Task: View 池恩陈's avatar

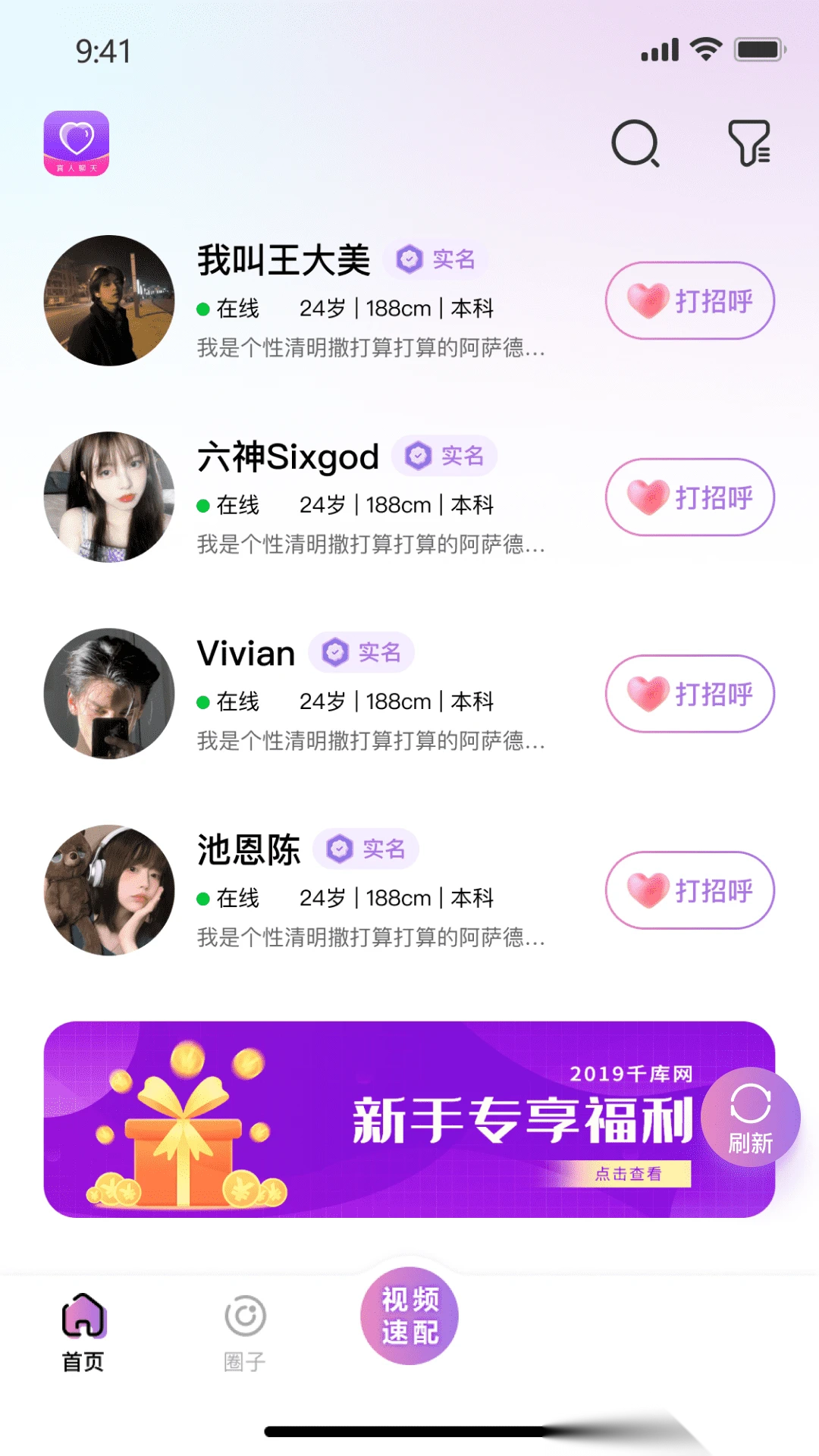Action: coord(109,890)
